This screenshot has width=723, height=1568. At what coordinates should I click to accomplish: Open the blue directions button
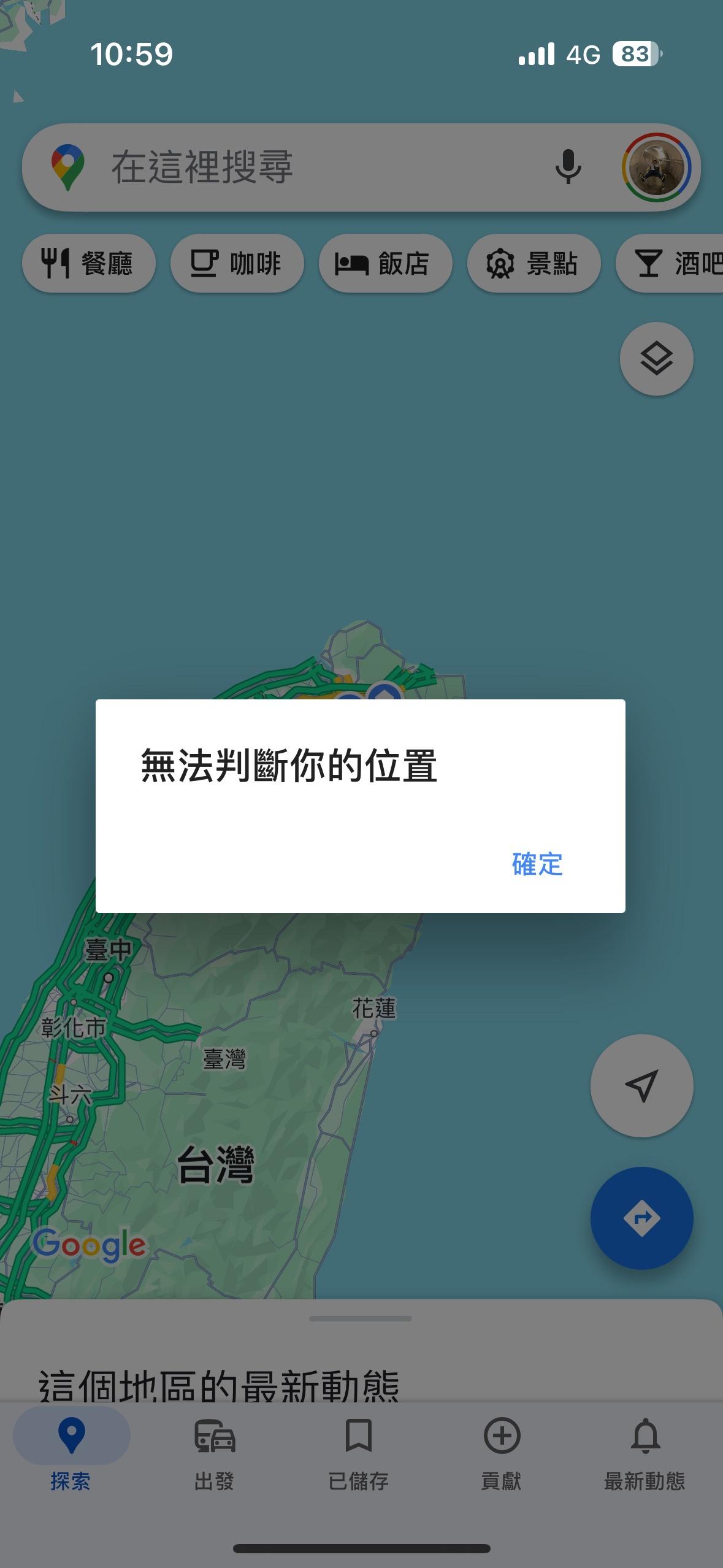pyautogui.click(x=641, y=1218)
